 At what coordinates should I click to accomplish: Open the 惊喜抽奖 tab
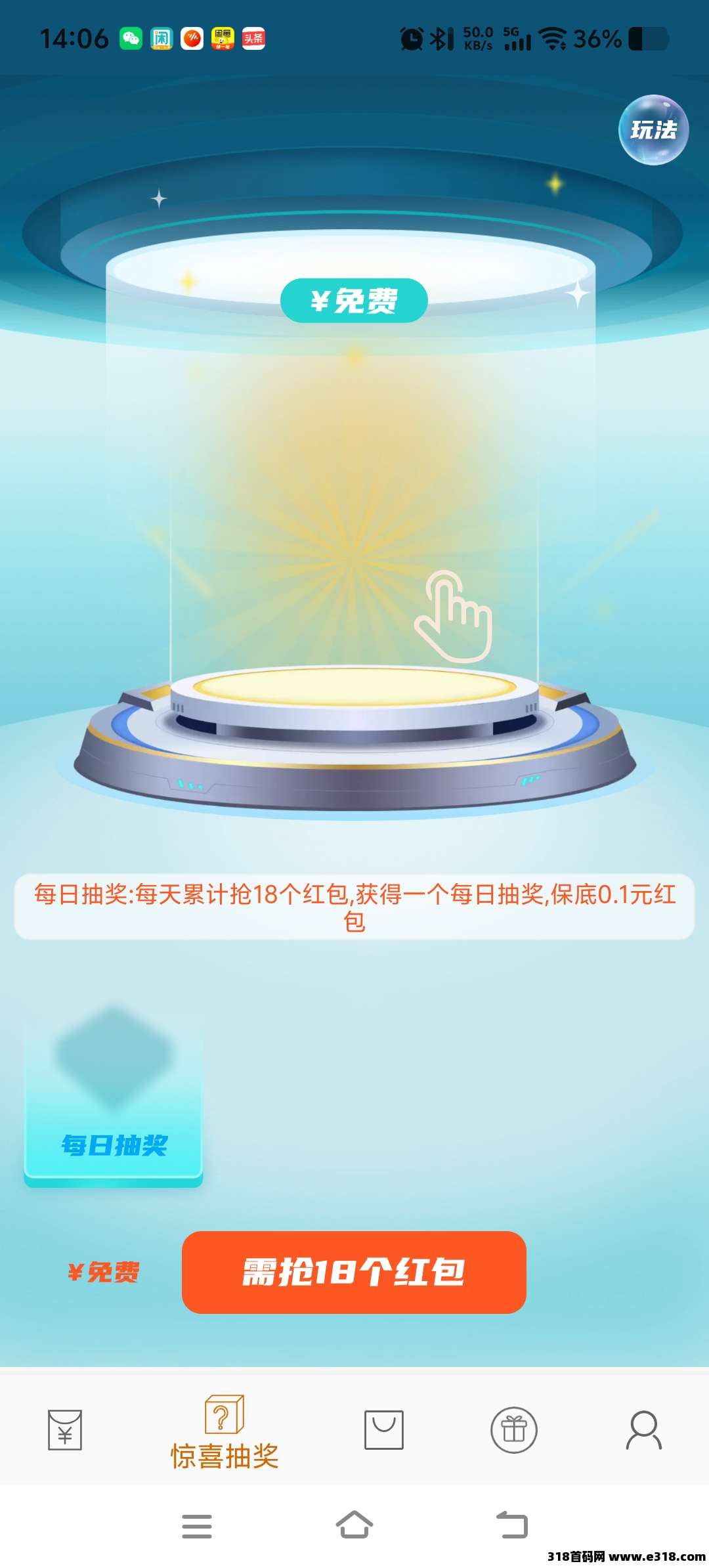point(225,1433)
